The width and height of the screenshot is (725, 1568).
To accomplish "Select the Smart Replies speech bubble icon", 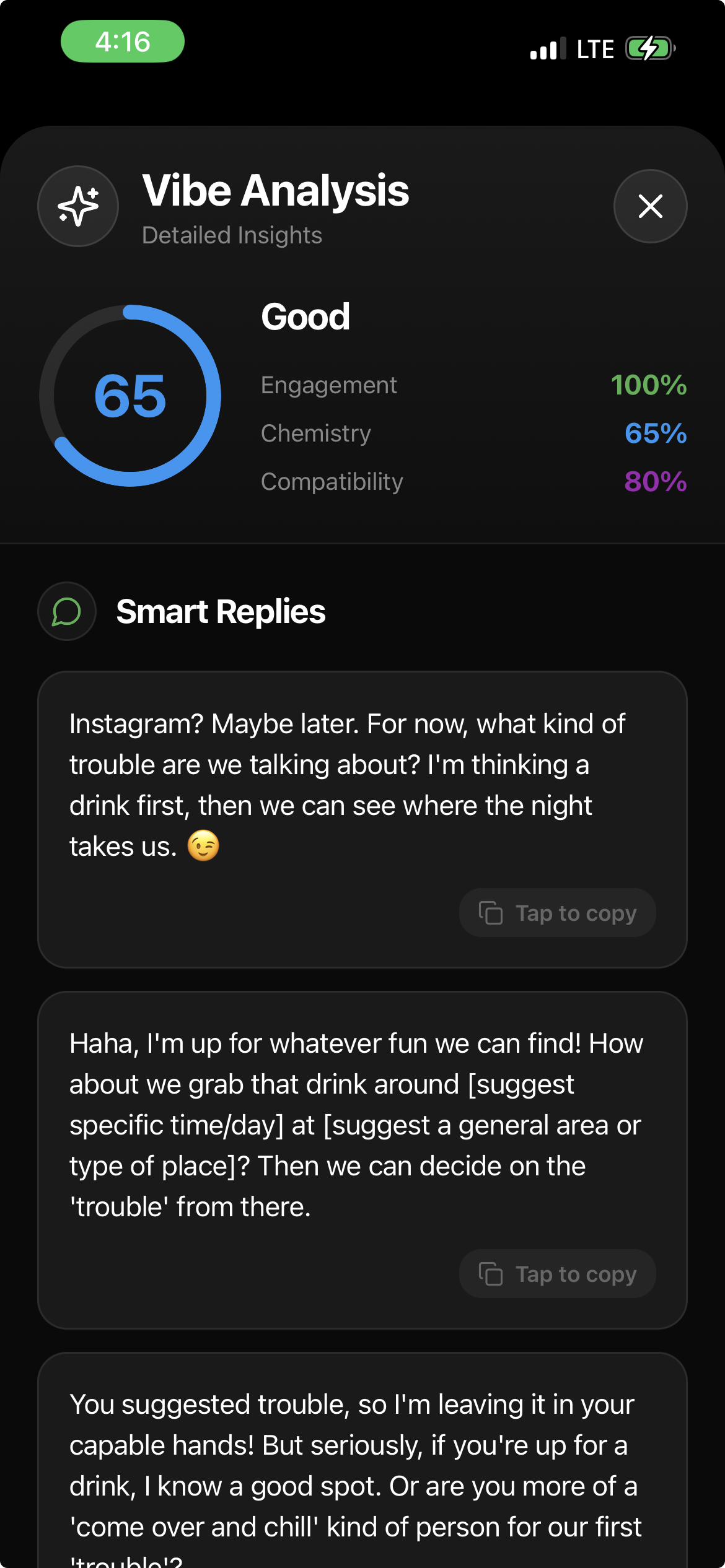I will tap(66, 611).
